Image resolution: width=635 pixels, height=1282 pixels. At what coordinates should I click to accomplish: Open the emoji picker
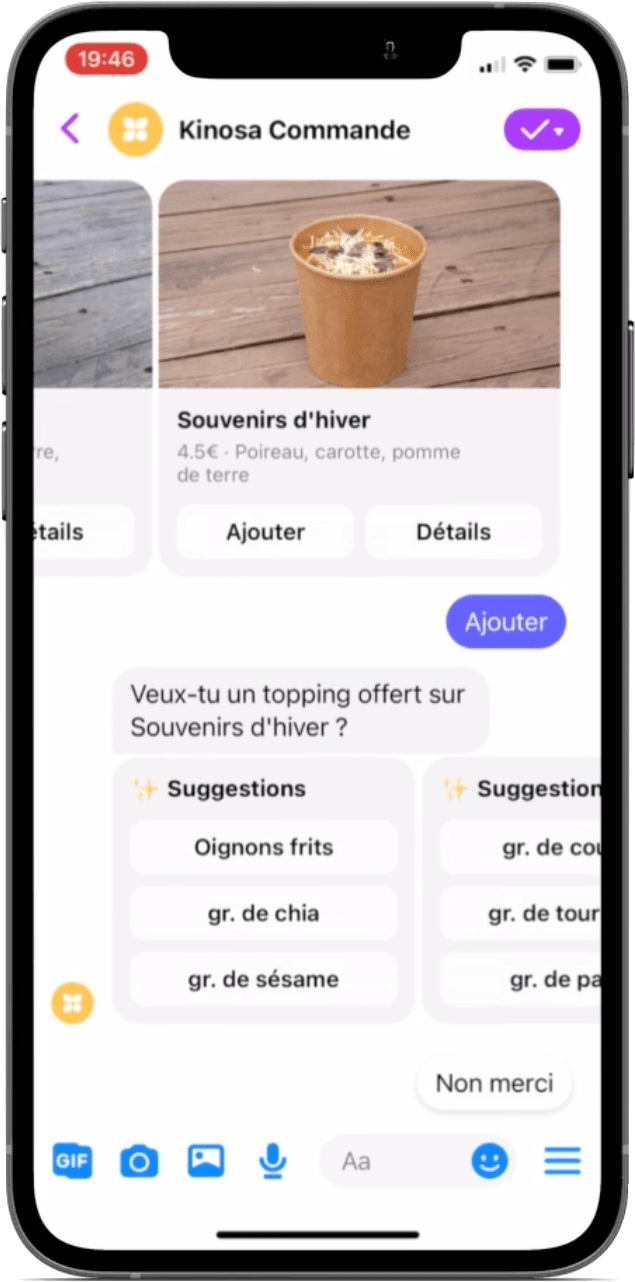tap(489, 1161)
